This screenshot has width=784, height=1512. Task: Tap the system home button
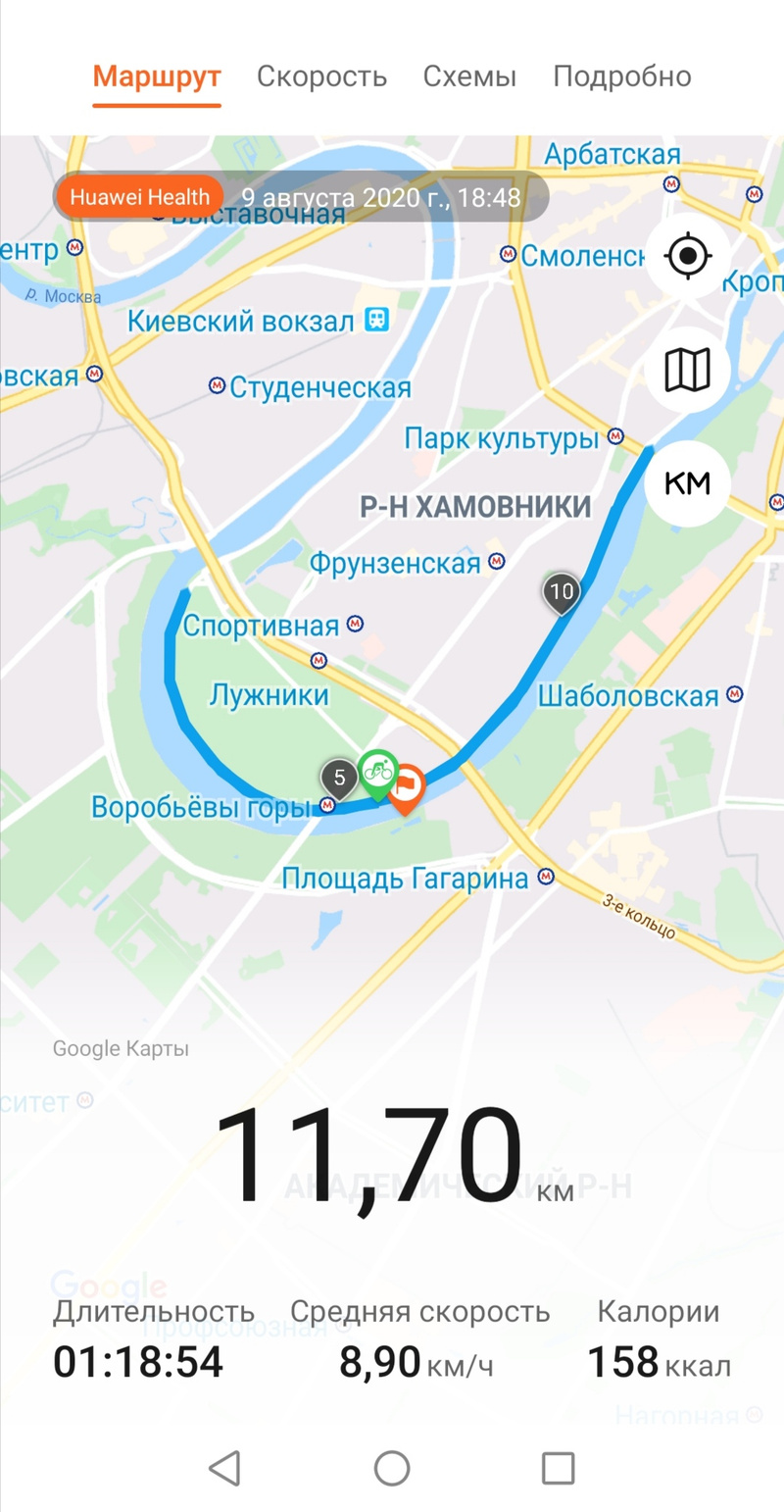click(x=392, y=1468)
